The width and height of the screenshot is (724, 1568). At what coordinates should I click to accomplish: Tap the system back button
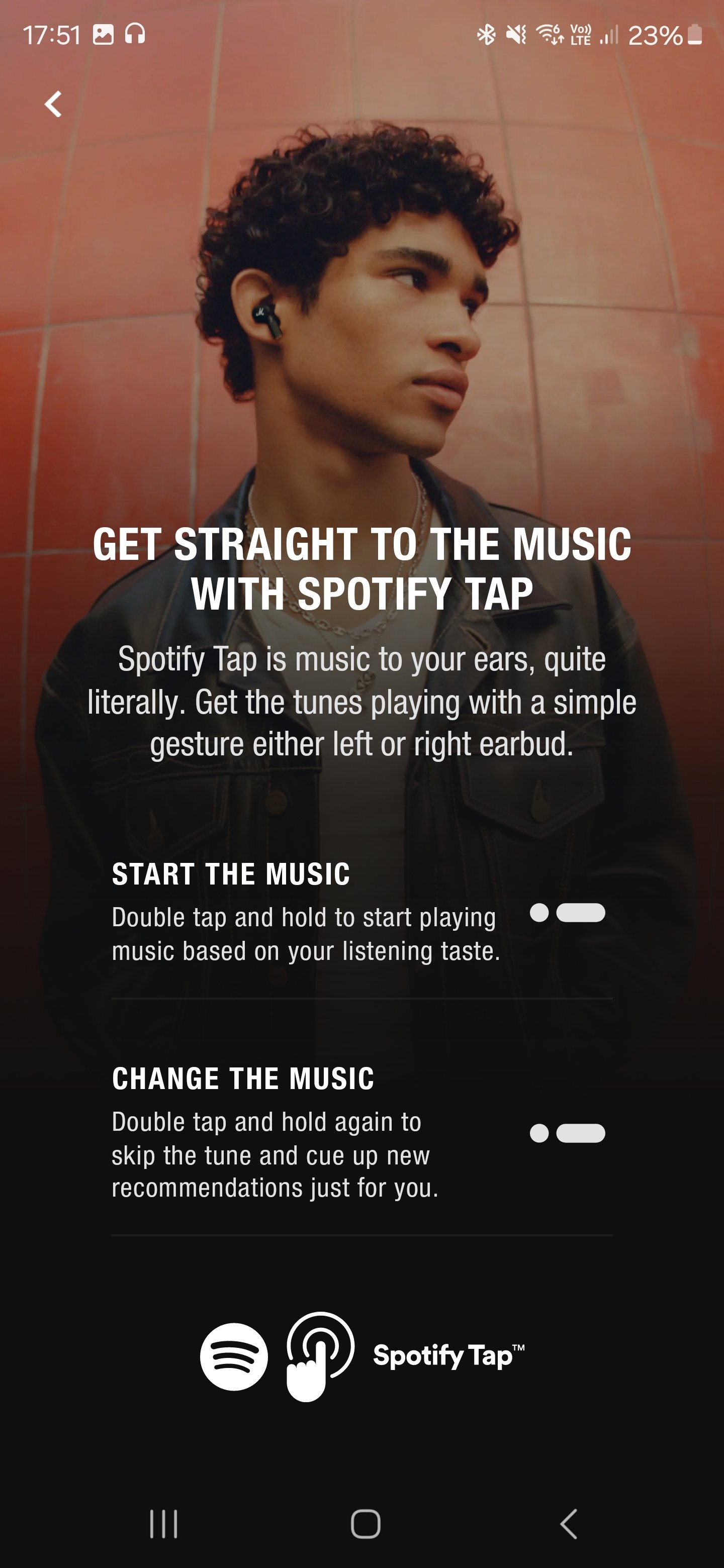(x=568, y=1524)
